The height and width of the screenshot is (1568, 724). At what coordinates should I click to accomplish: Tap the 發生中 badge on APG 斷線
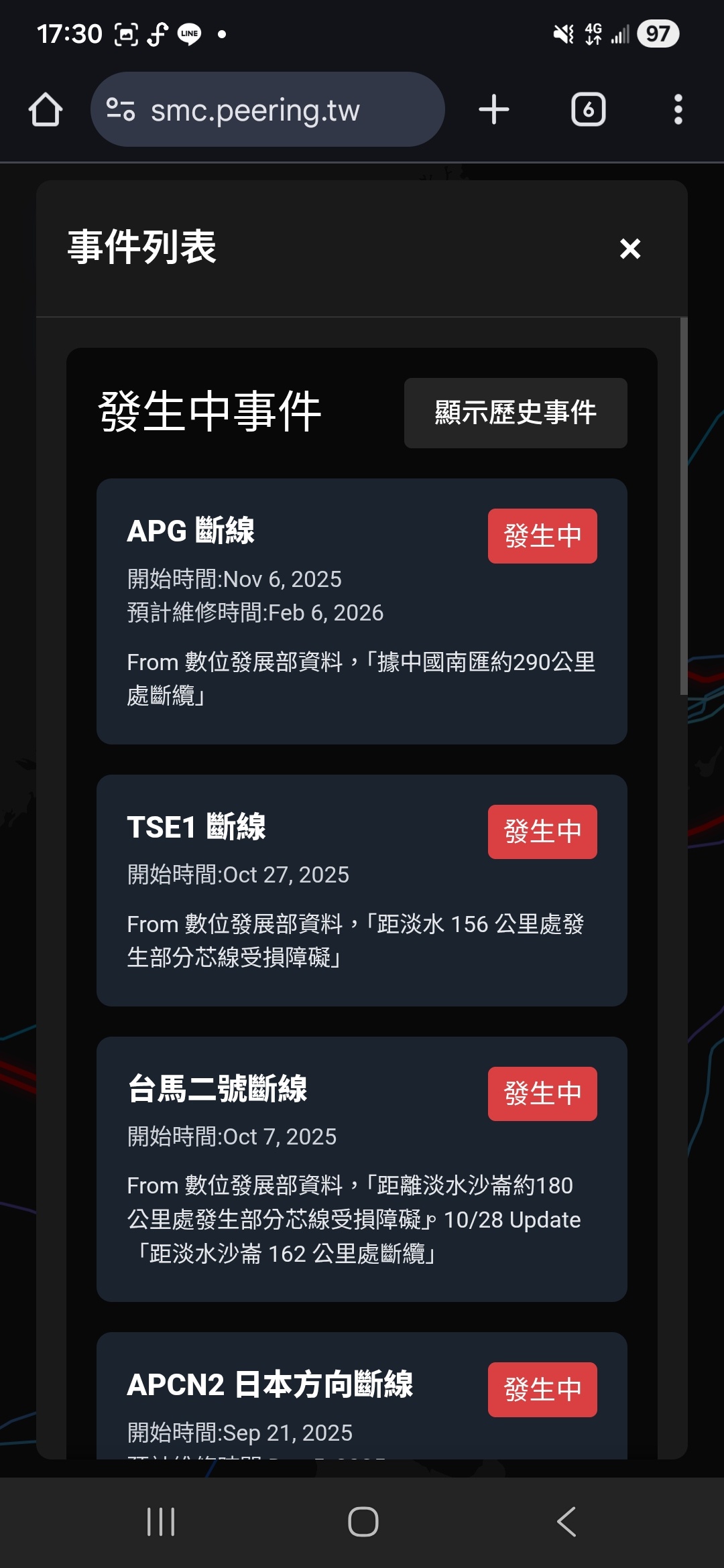click(542, 535)
